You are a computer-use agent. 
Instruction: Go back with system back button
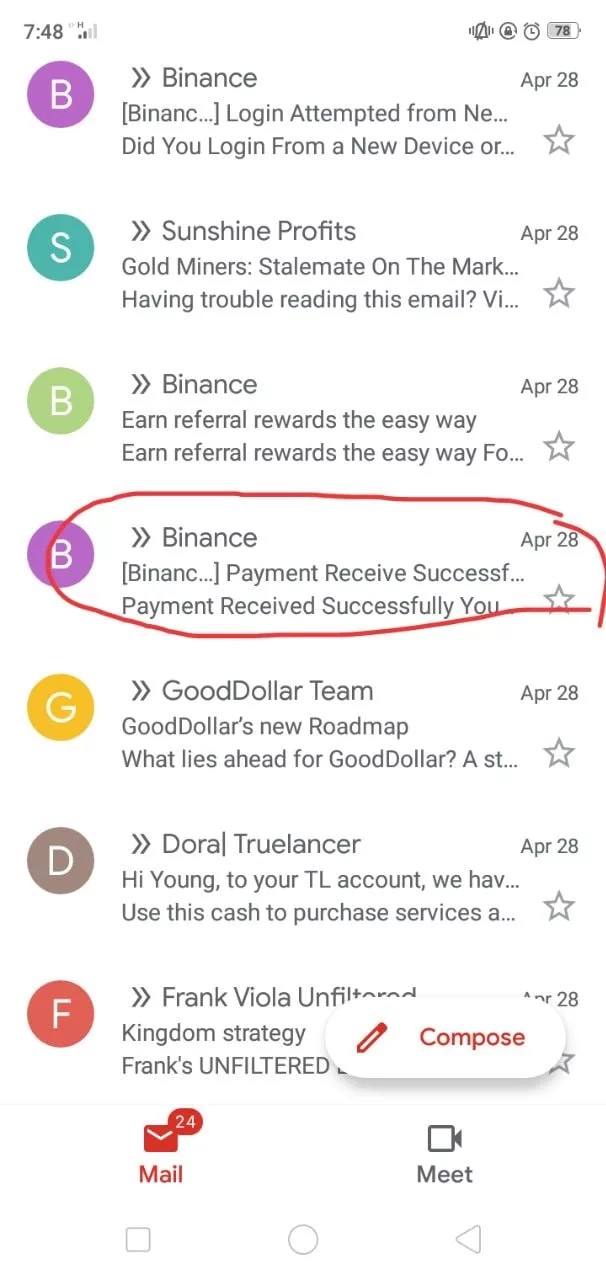click(x=468, y=1240)
